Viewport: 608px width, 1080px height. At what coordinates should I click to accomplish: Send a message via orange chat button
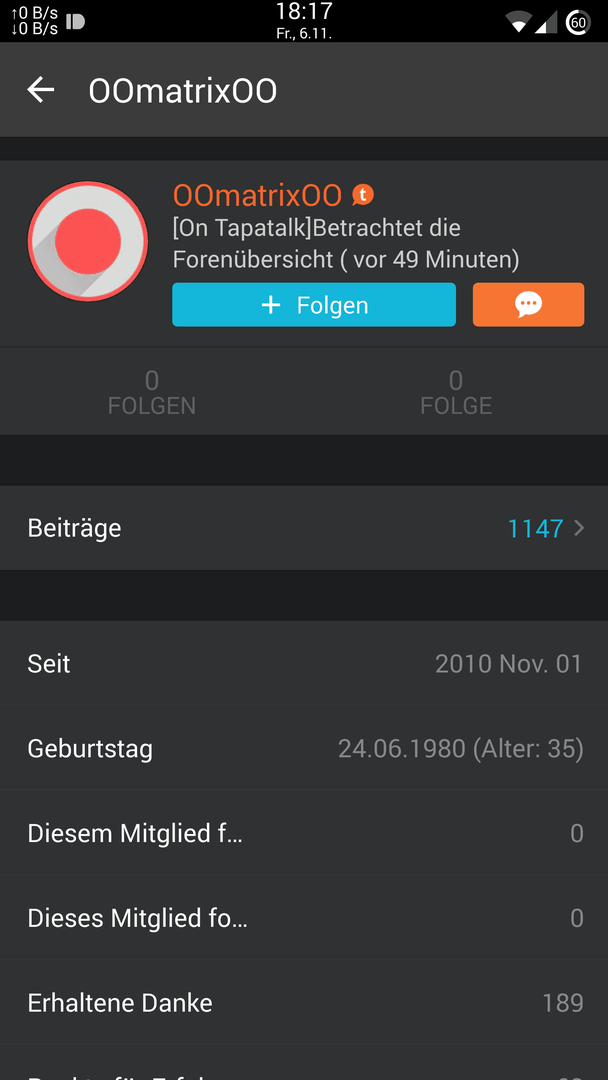(x=528, y=304)
